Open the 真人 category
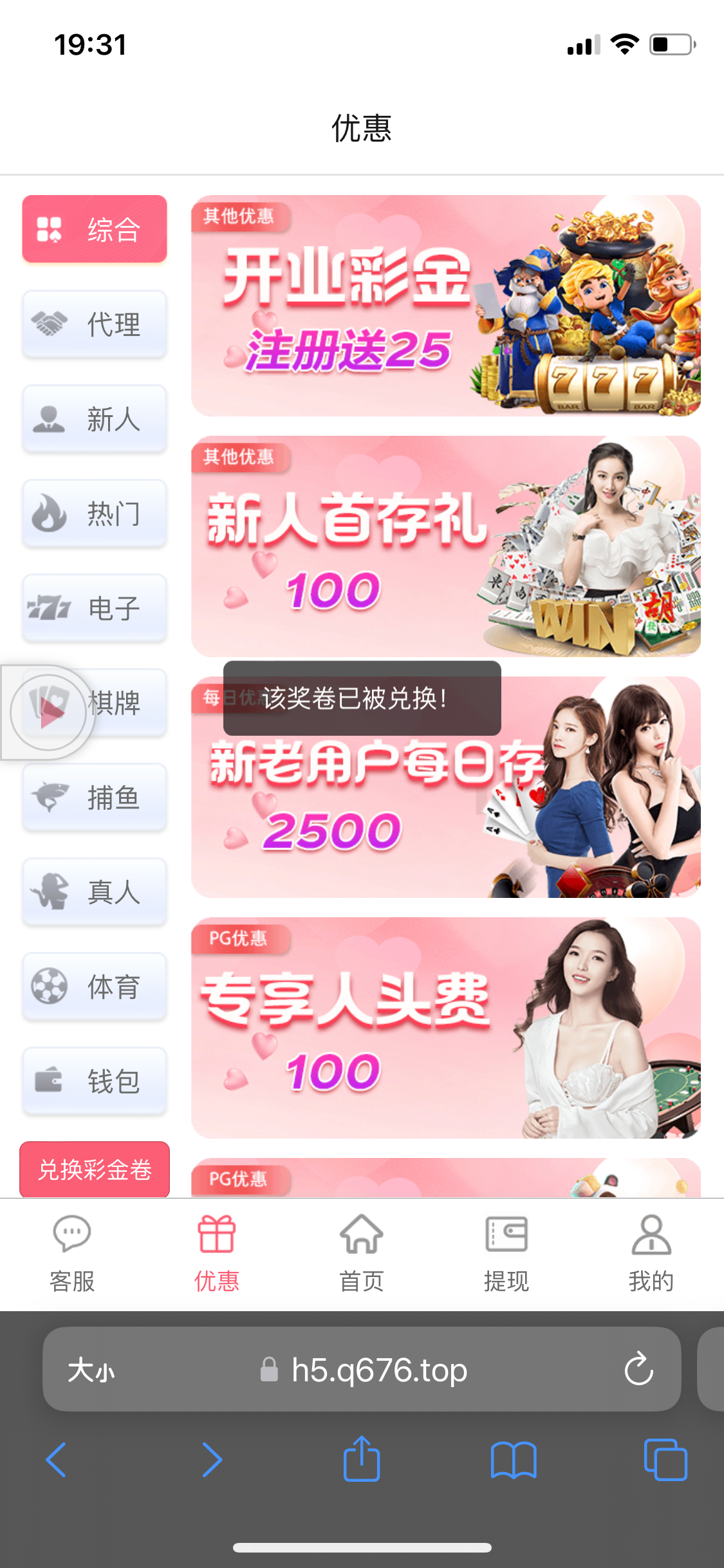The height and width of the screenshot is (1568, 724). click(x=95, y=891)
